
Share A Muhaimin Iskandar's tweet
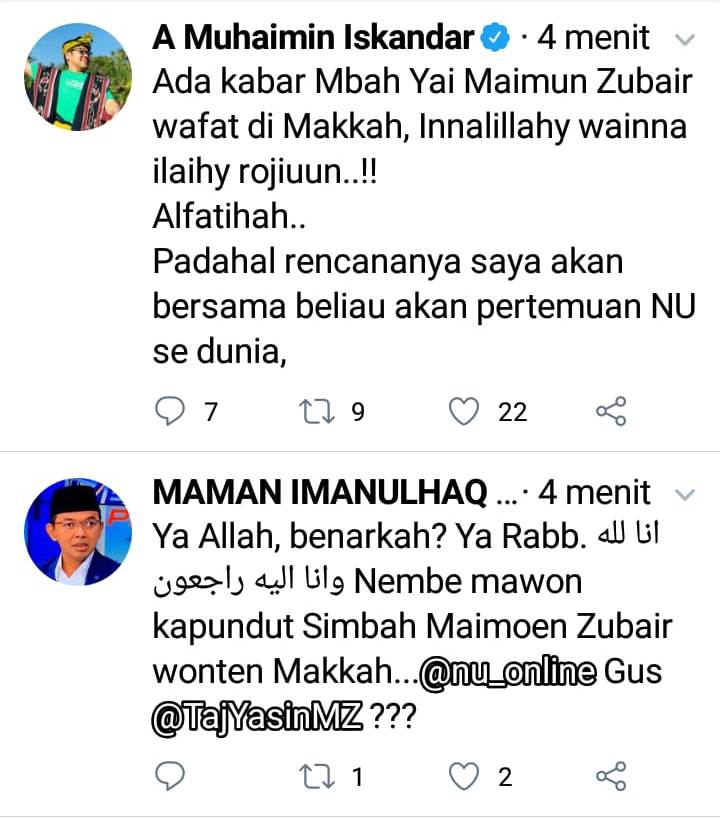point(610,411)
